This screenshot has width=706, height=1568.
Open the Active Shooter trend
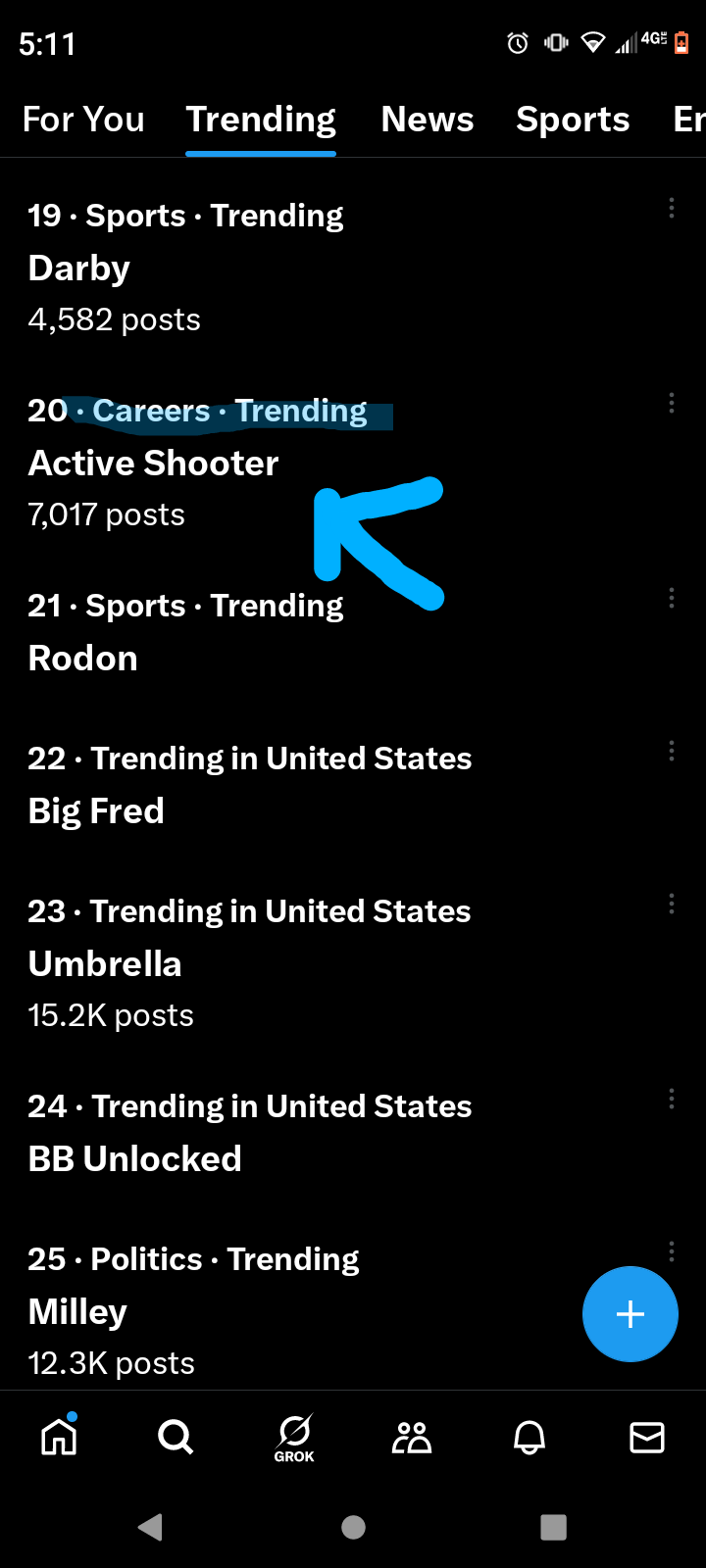(154, 464)
